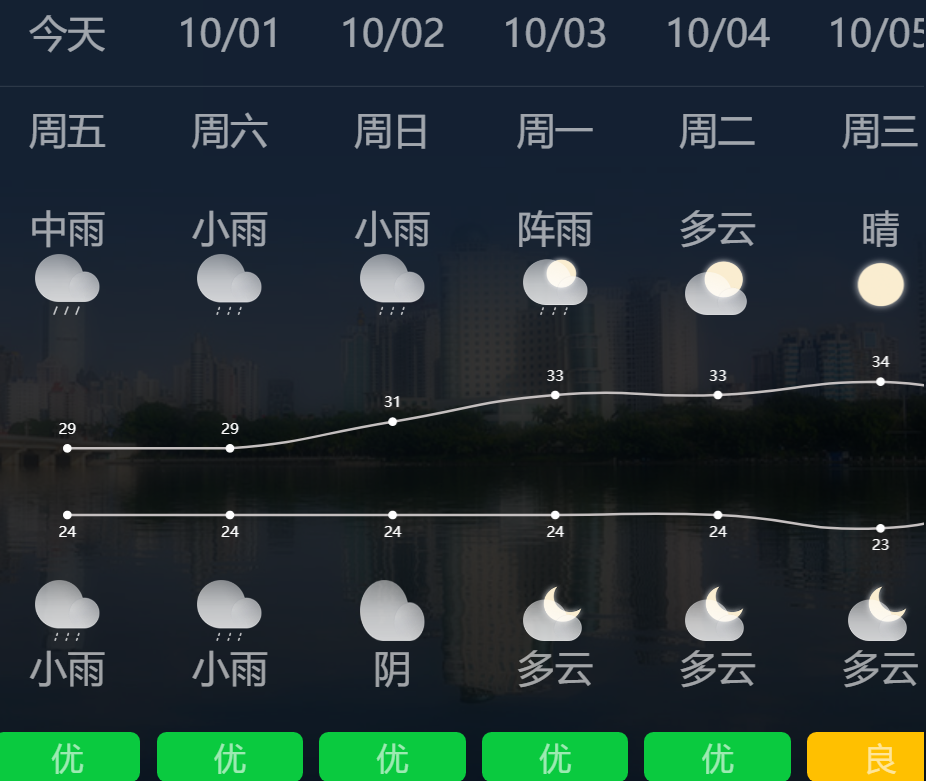
Task: View the 10/03 周一 forecast day
Action: pyautogui.click(x=555, y=34)
